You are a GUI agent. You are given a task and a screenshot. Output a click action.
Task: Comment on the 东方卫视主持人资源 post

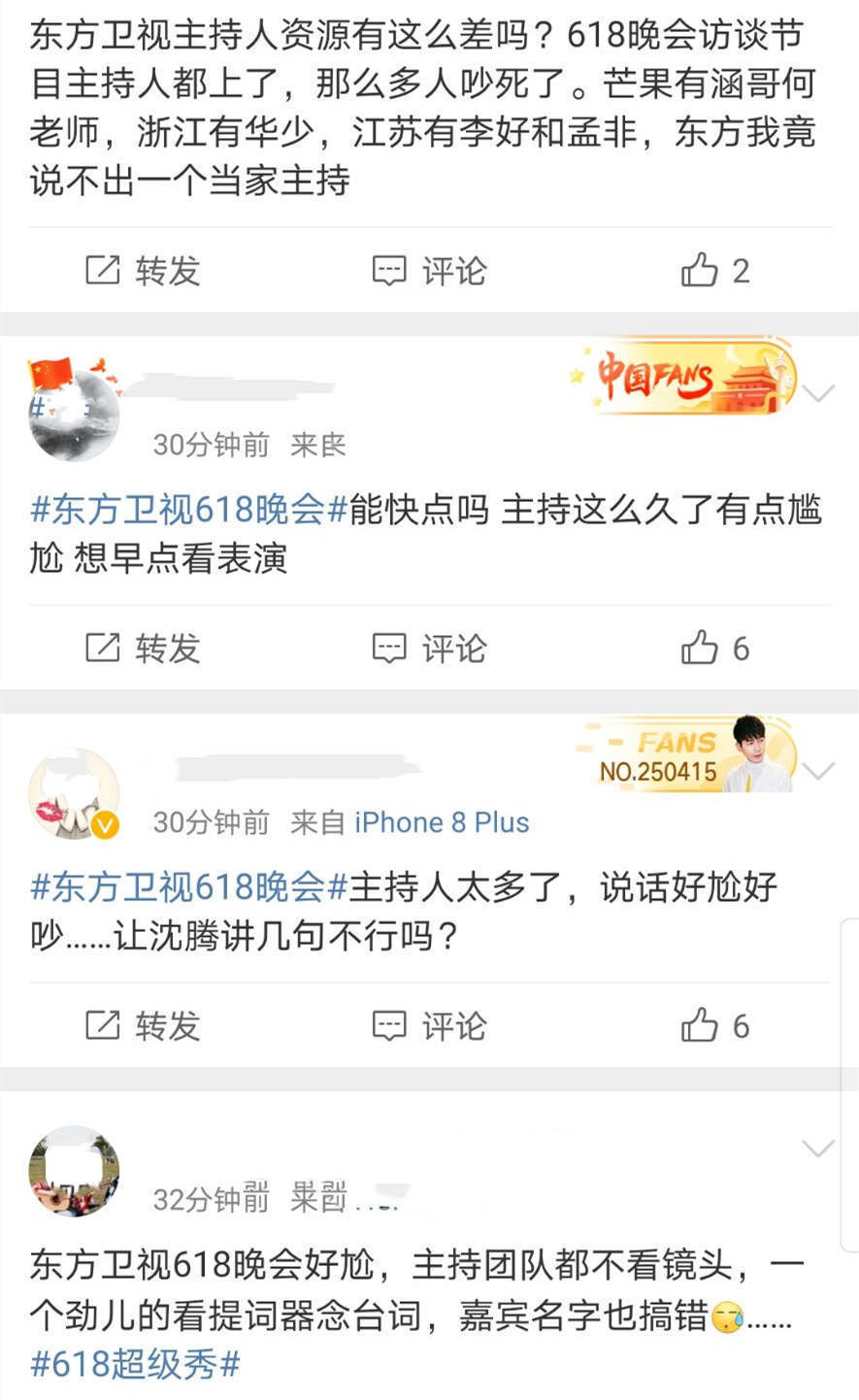429,271
